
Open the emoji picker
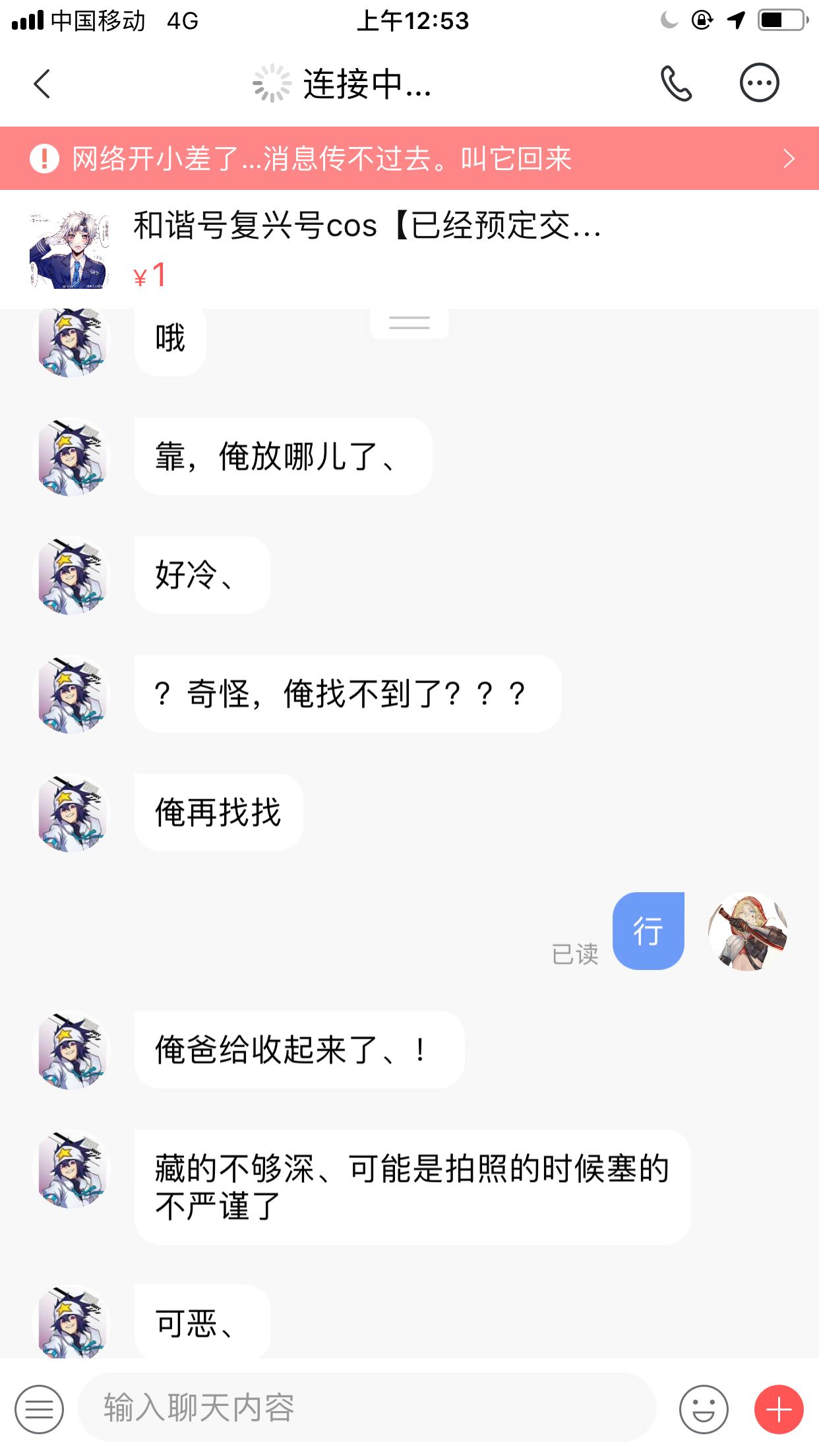704,1409
